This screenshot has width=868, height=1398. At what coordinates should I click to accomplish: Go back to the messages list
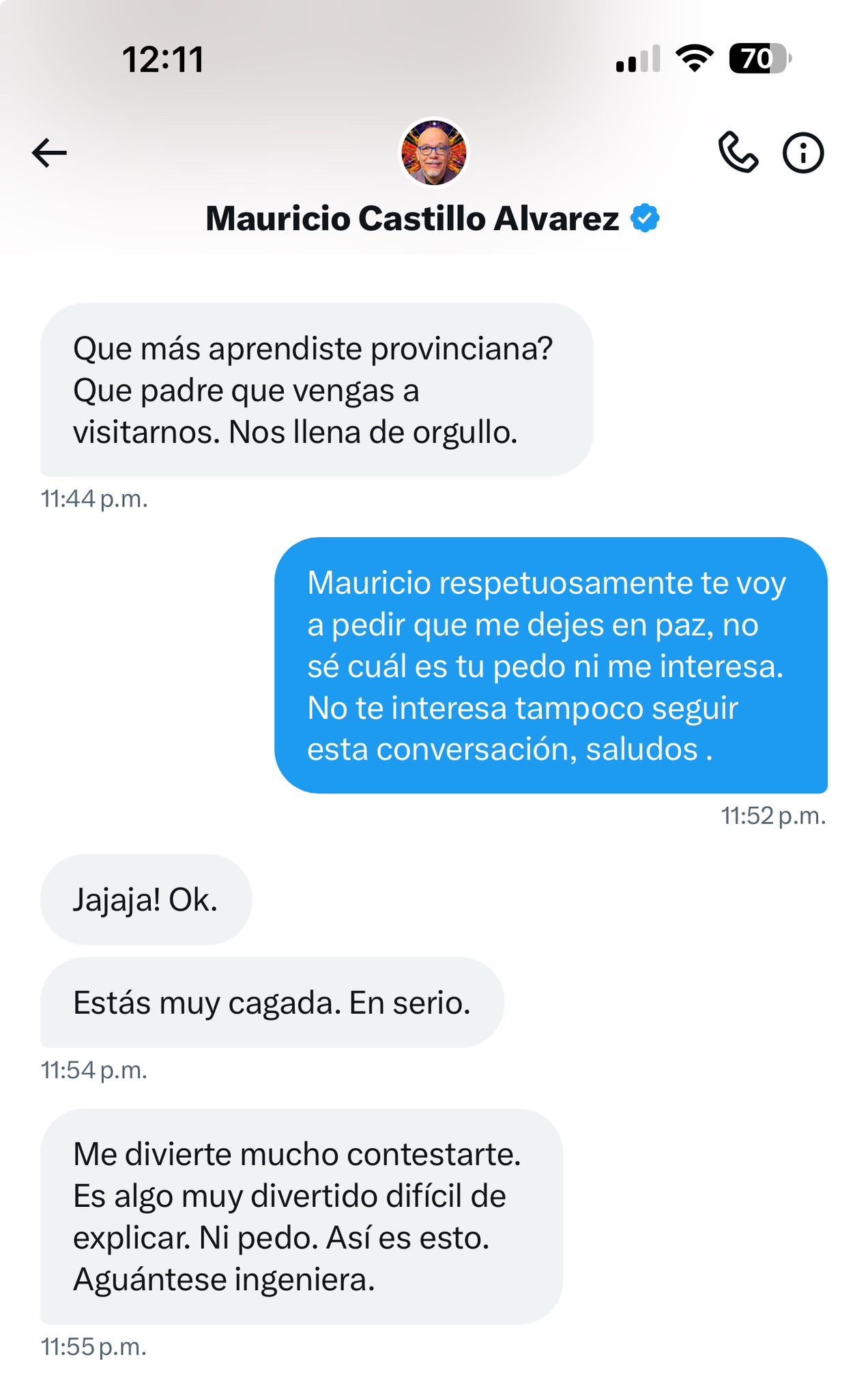click(x=49, y=153)
